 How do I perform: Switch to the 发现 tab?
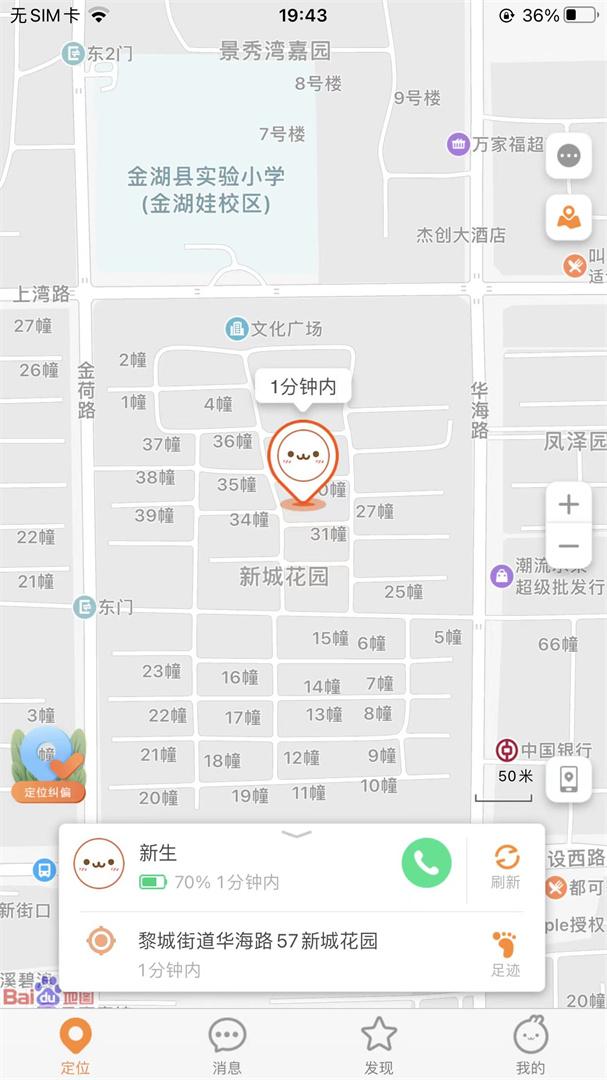(379, 1045)
